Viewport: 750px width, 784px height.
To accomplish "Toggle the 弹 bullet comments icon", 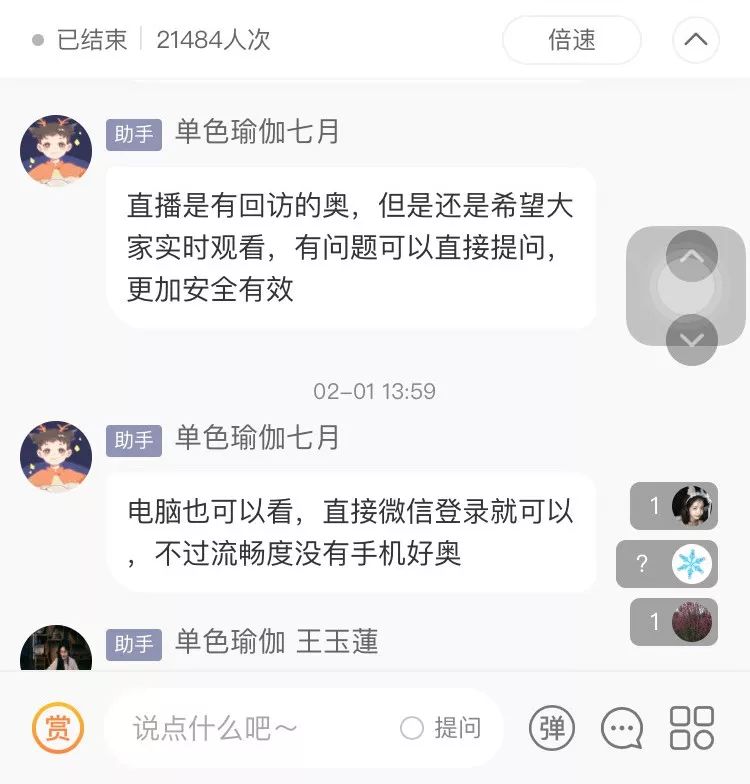I will coord(552,728).
